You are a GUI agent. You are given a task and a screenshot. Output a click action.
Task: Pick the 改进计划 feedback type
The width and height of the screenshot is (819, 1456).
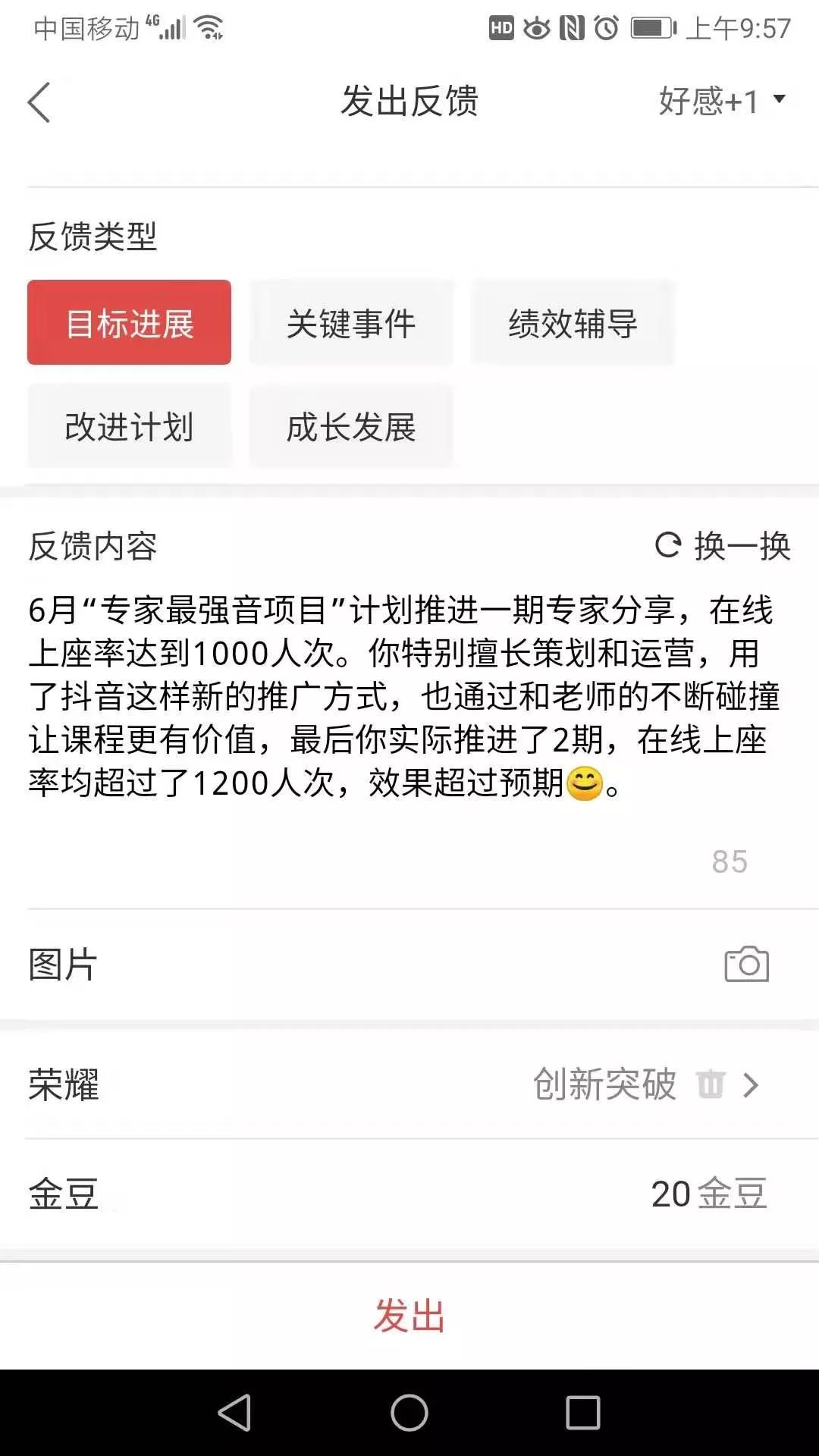click(129, 426)
